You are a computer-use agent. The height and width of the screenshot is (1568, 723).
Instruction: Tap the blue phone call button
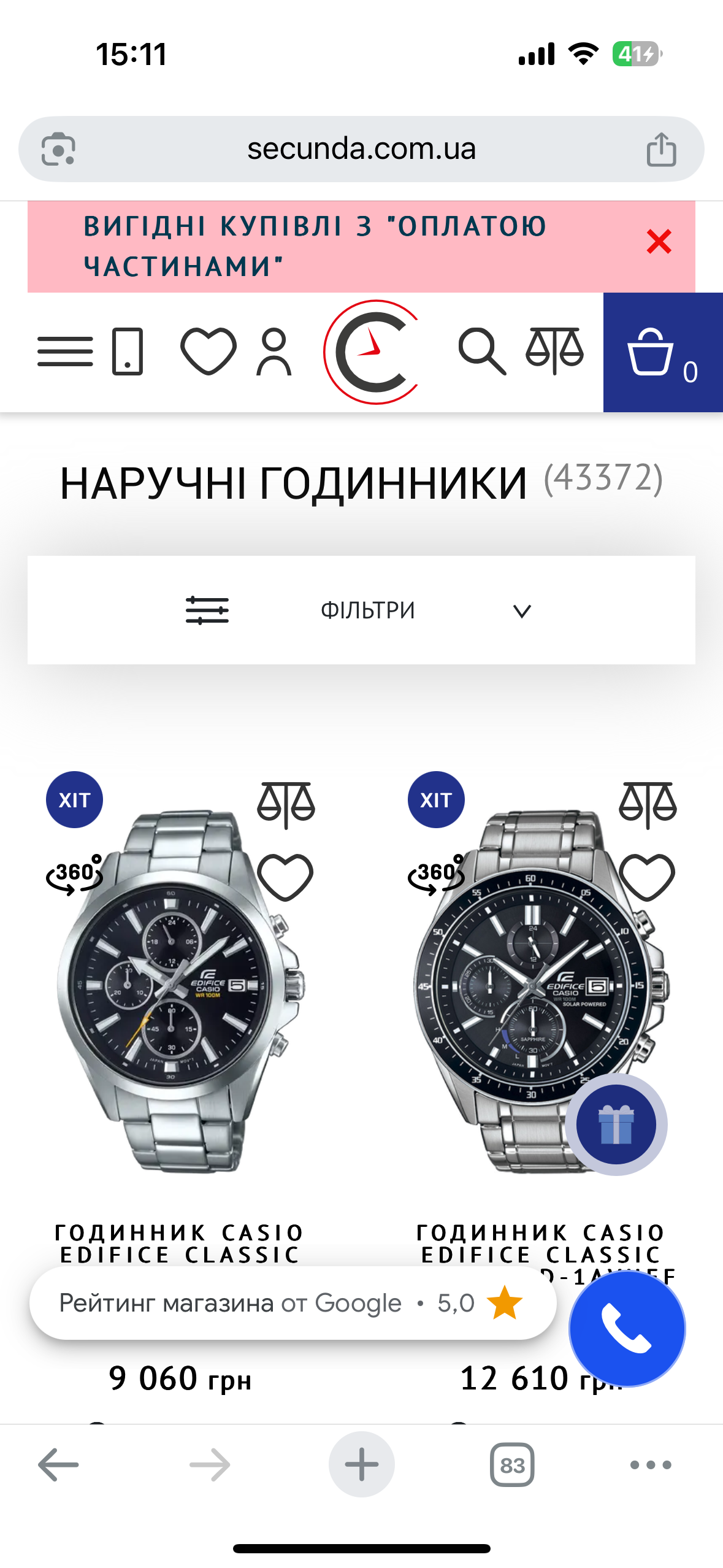[627, 1329]
